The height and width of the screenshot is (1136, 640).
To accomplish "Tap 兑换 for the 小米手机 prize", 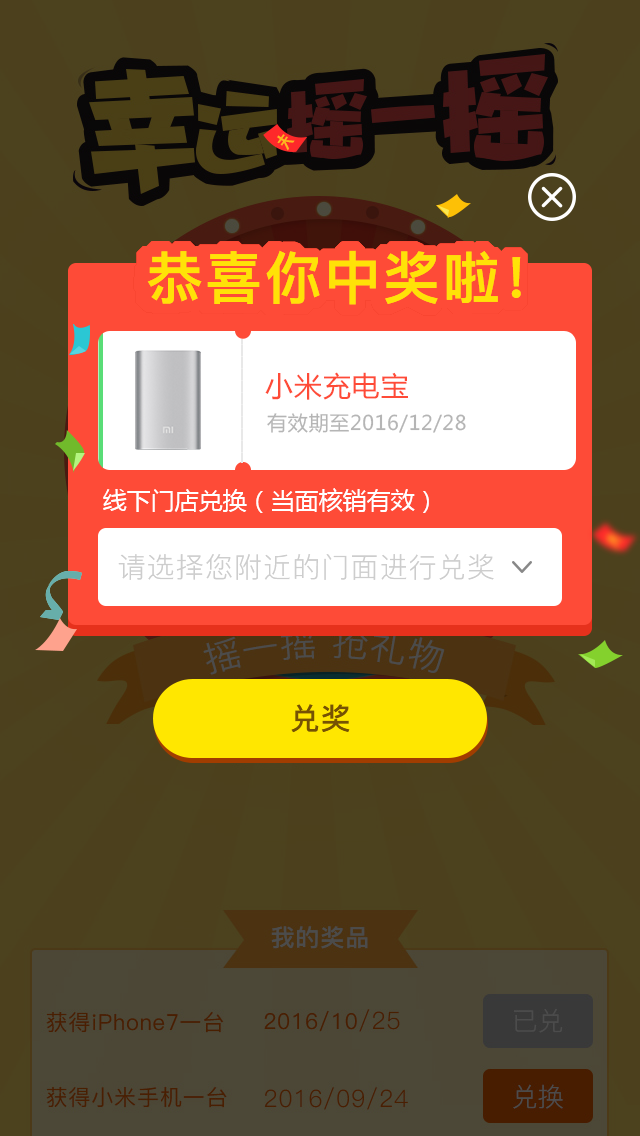I will tap(538, 1096).
